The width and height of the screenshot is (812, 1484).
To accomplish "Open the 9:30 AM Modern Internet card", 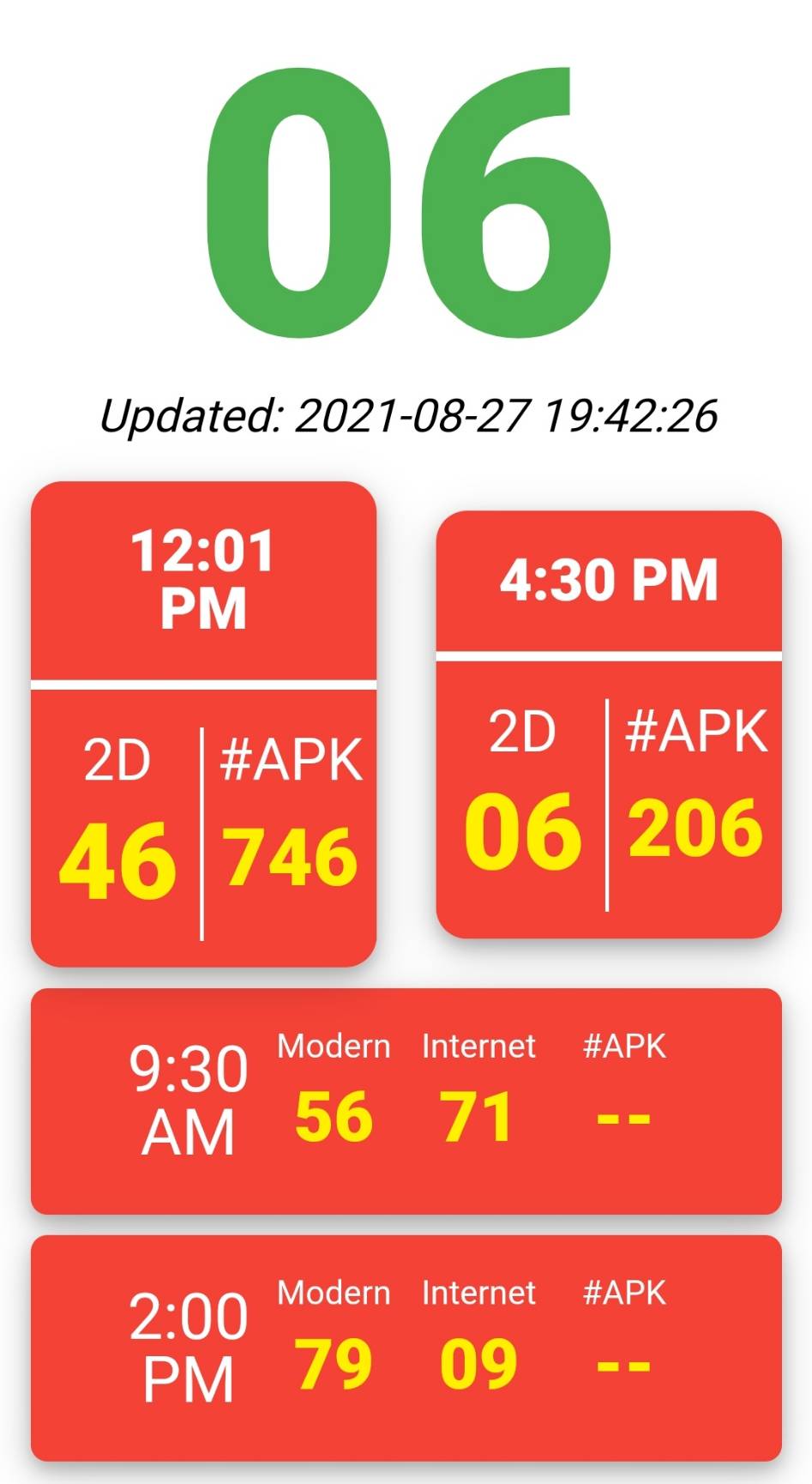I will point(406,1101).
